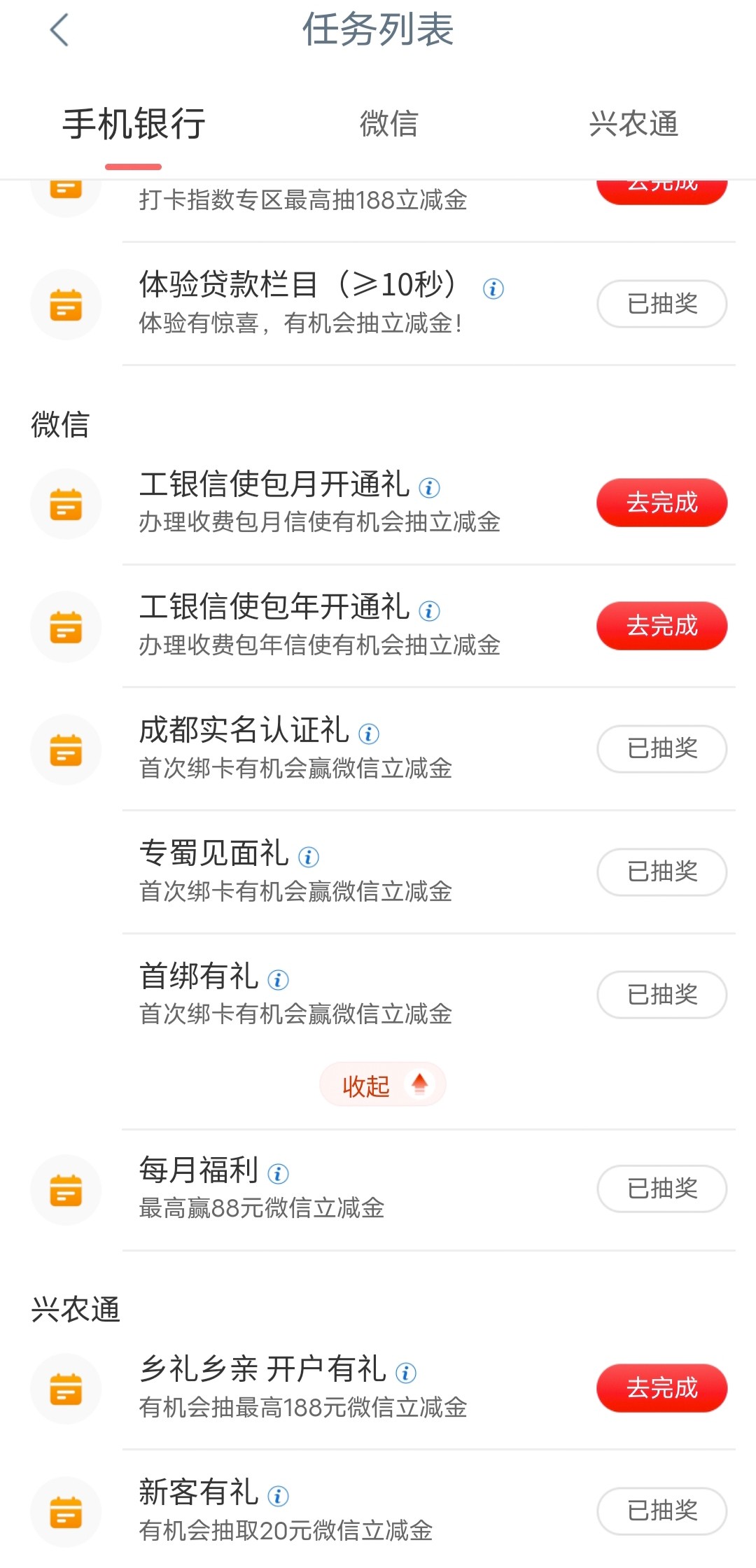The height and width of the screenshot is (1568, 756).
Task: Open info icon beside 成都实名认证礼
Action: click(x=369, y=734)
